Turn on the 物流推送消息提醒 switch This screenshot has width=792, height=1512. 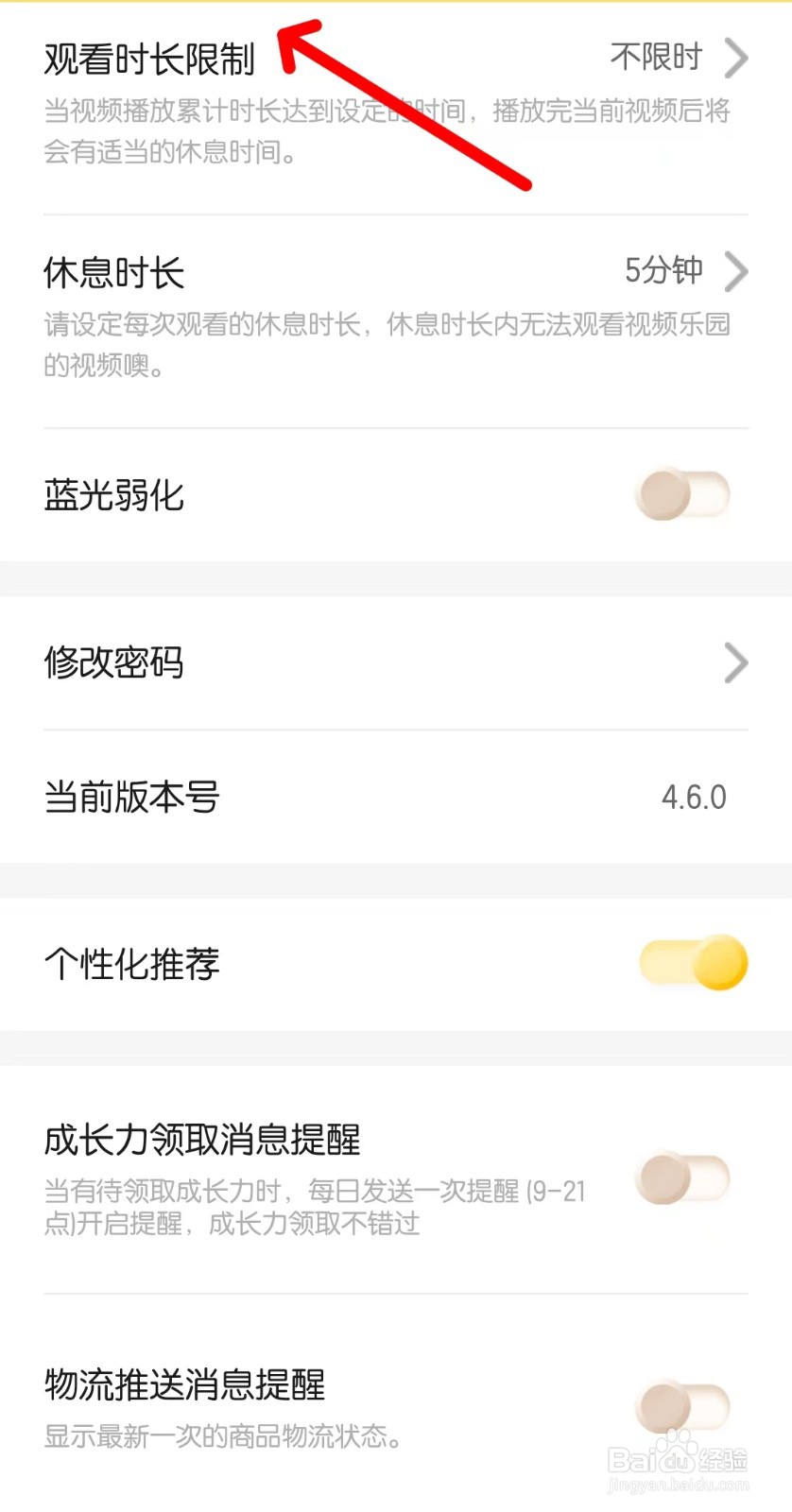(x=682, y=1407)
